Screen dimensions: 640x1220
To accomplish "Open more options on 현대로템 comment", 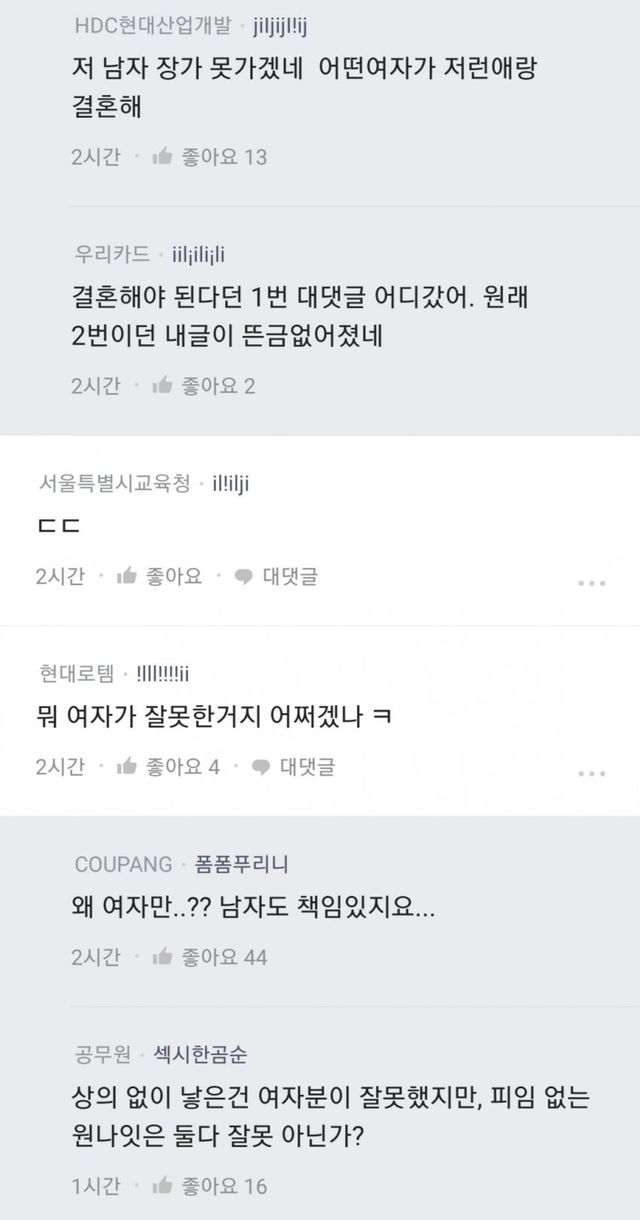I will point(592,772).
